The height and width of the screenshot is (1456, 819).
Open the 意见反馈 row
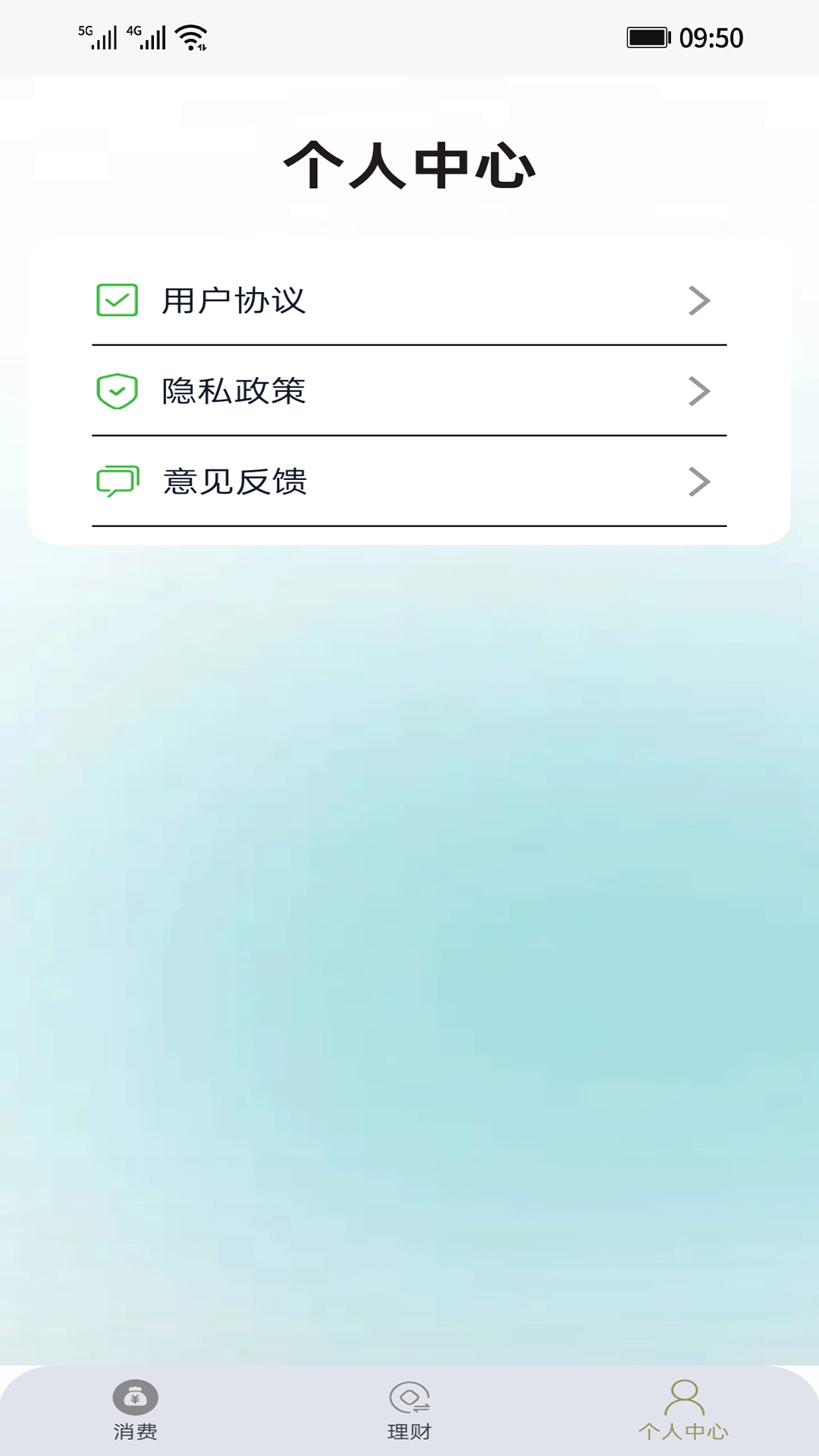coord(409,482)
